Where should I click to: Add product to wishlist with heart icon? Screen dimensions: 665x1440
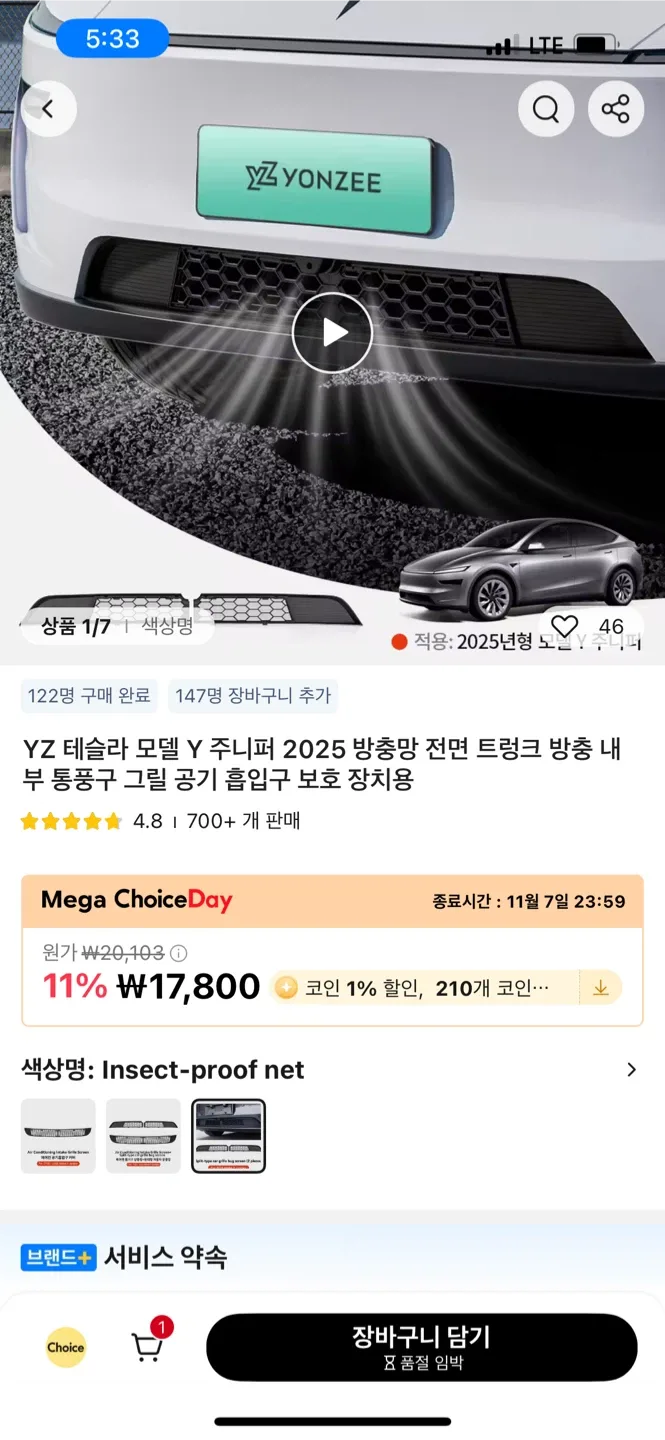pos(565,627)
